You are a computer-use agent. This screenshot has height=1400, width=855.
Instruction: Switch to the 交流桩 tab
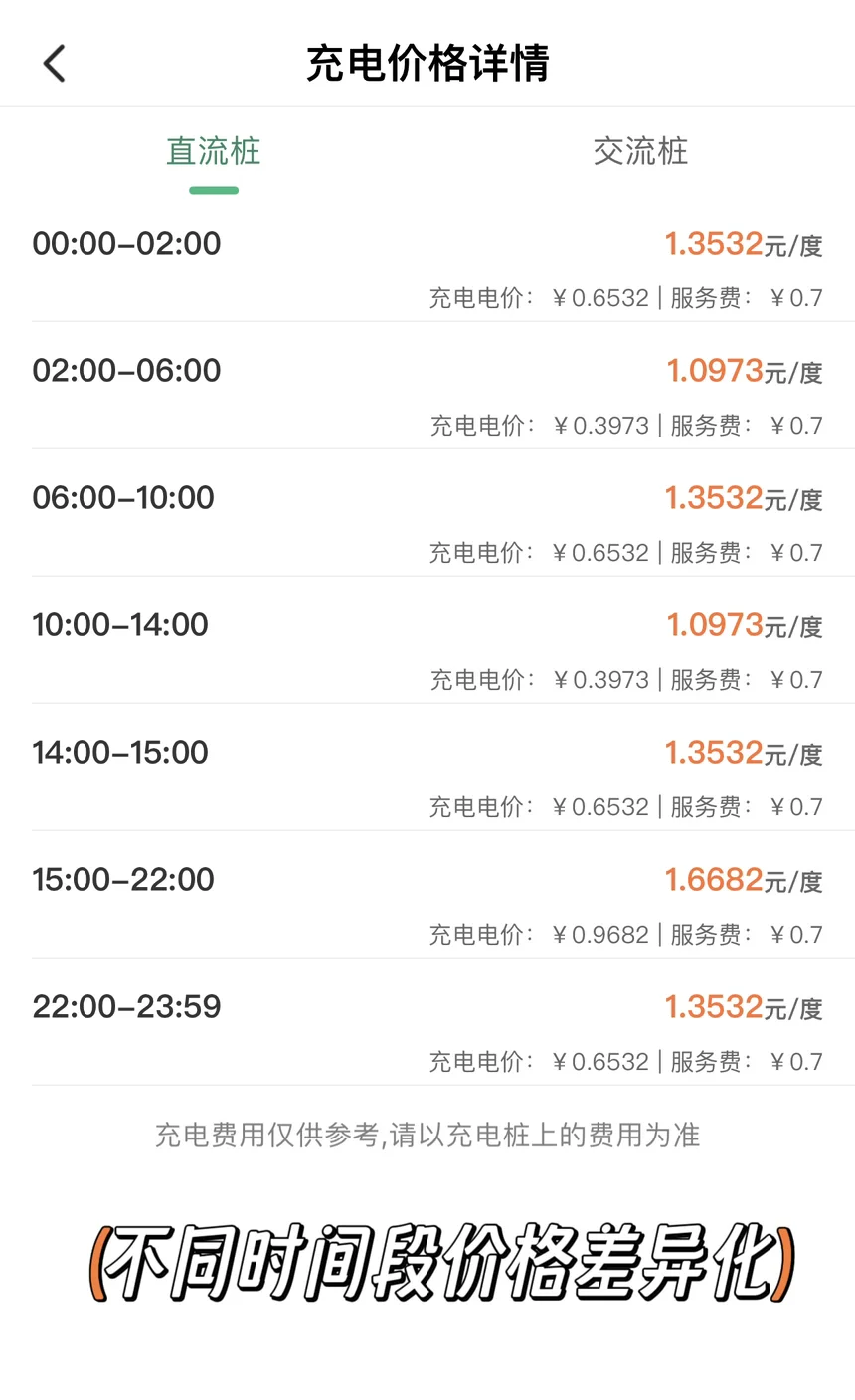click(x=640, y=152)
